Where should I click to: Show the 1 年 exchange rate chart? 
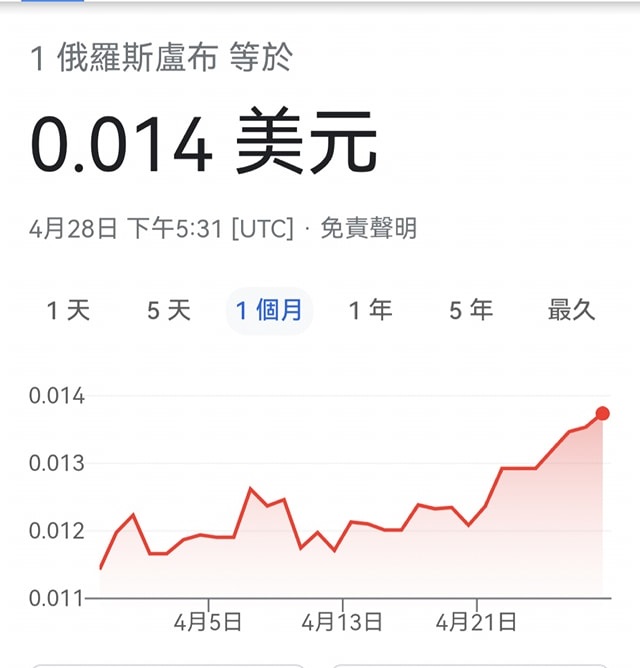tap(370, 311)
